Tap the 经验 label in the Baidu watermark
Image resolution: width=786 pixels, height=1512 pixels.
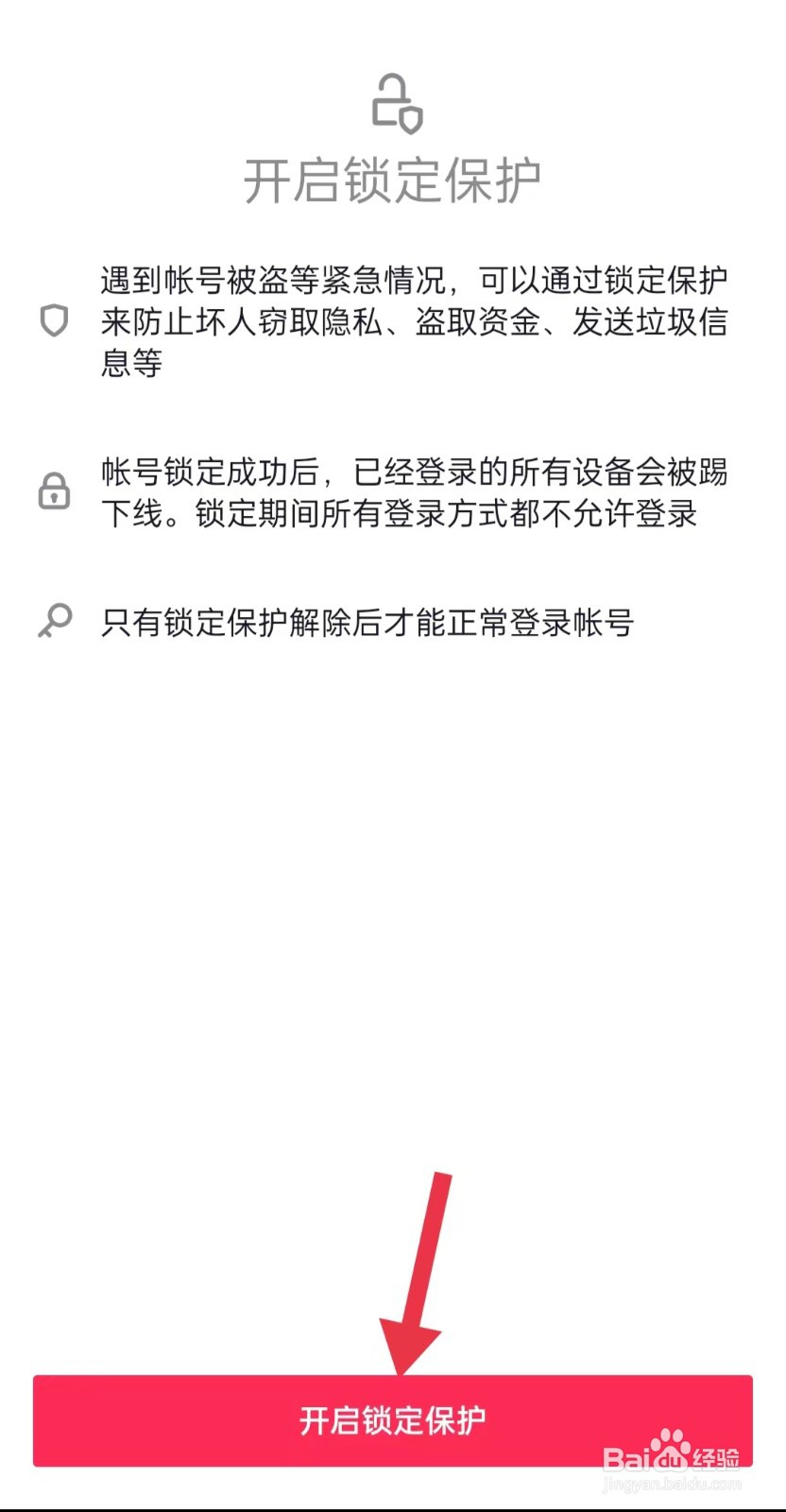point(716,1458)
